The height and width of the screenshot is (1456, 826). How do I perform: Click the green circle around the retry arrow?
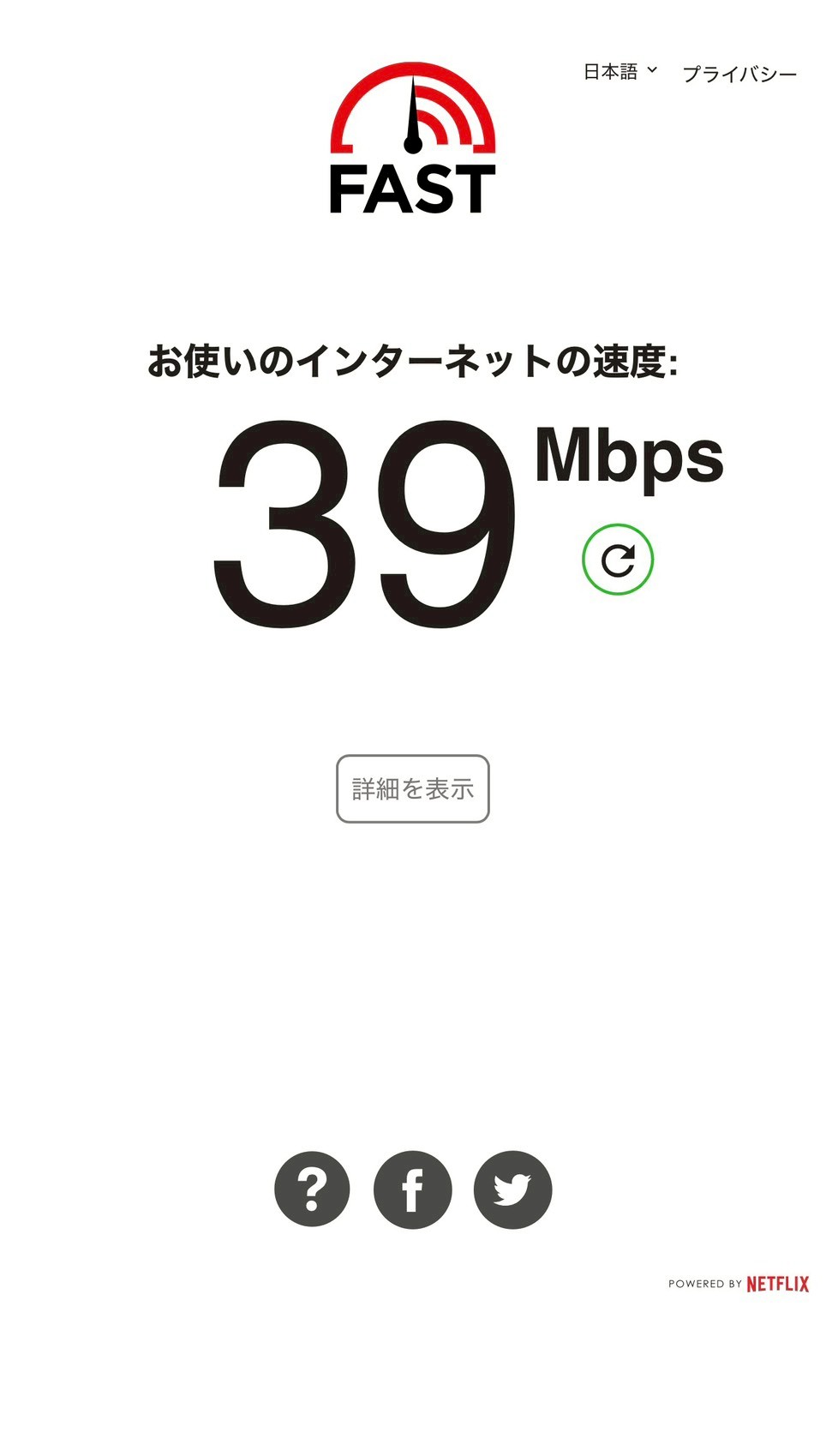pyautogui.click(x=617, y=560)
